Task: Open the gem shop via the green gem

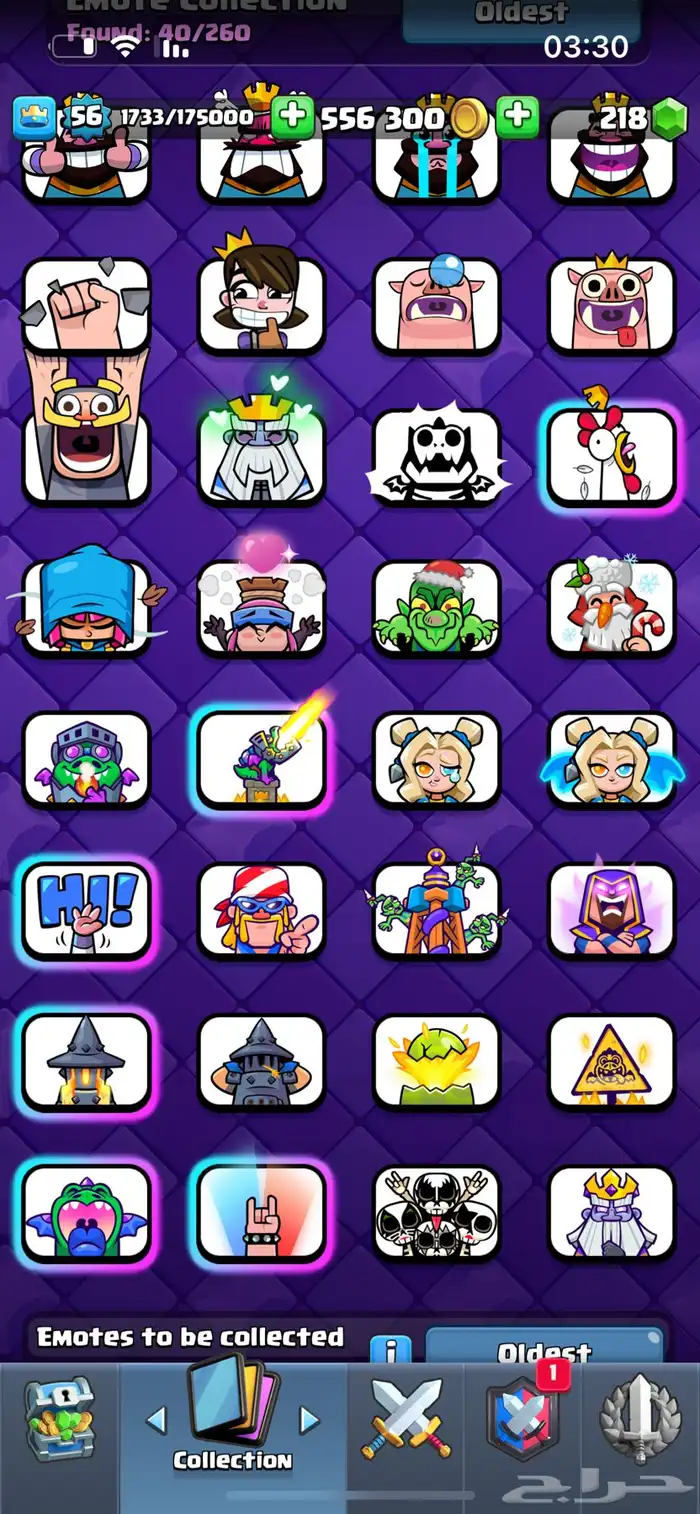Action: pyautogui.click(x=669, y=119)
